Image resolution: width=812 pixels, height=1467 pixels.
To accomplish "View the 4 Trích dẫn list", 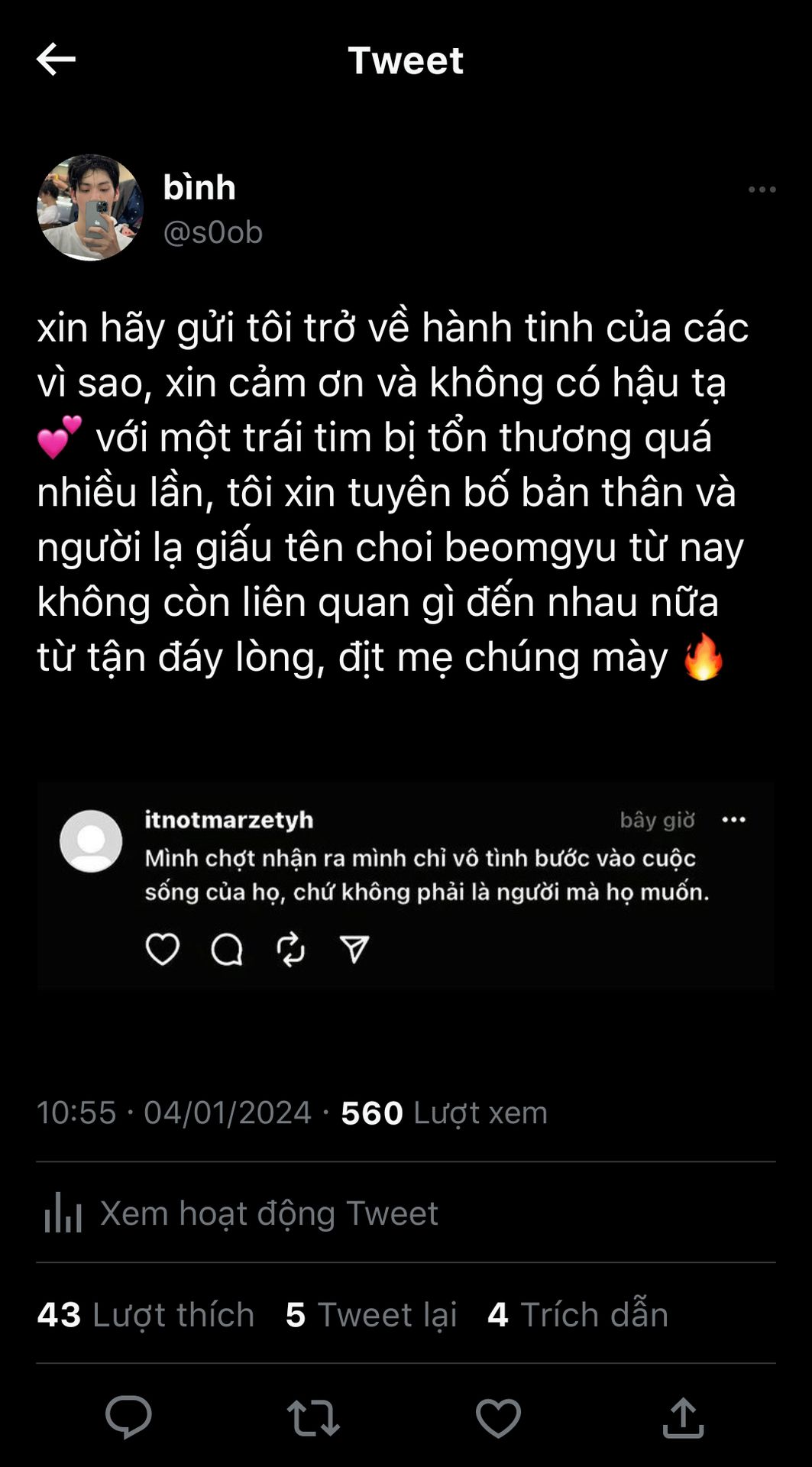I will (578, 1314).
